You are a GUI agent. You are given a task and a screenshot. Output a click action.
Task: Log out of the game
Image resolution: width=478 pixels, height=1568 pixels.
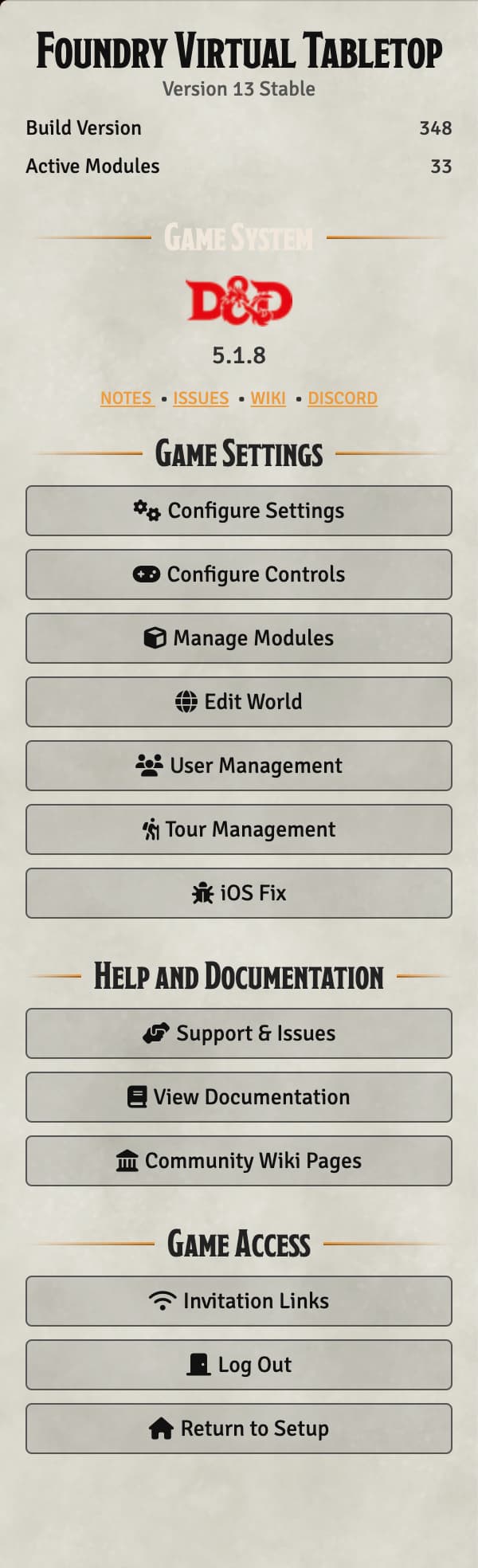click(239, 1365)
